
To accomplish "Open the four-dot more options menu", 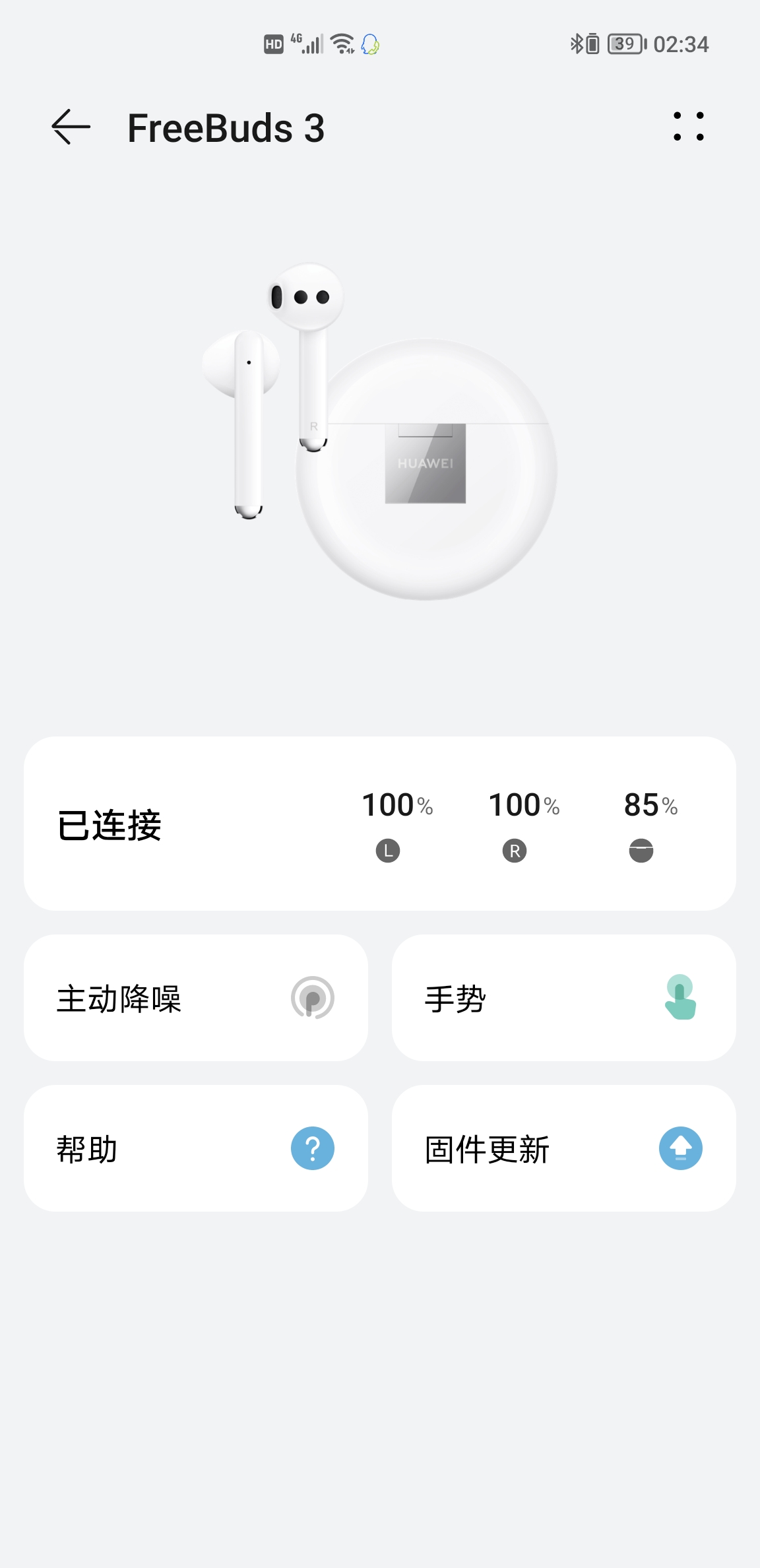I will click(x=689, y=126).
